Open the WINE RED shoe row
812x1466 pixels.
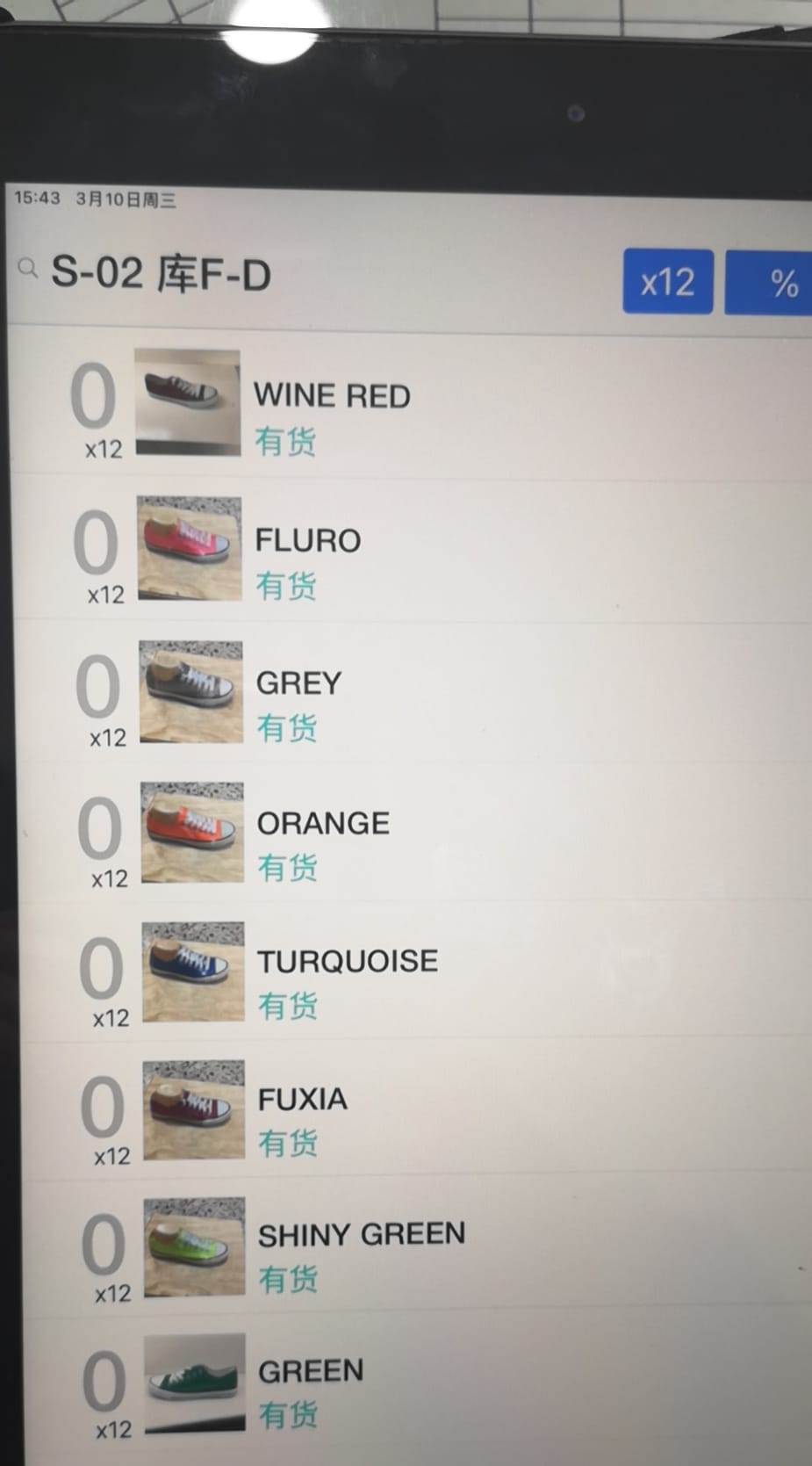tap(411, 405)
